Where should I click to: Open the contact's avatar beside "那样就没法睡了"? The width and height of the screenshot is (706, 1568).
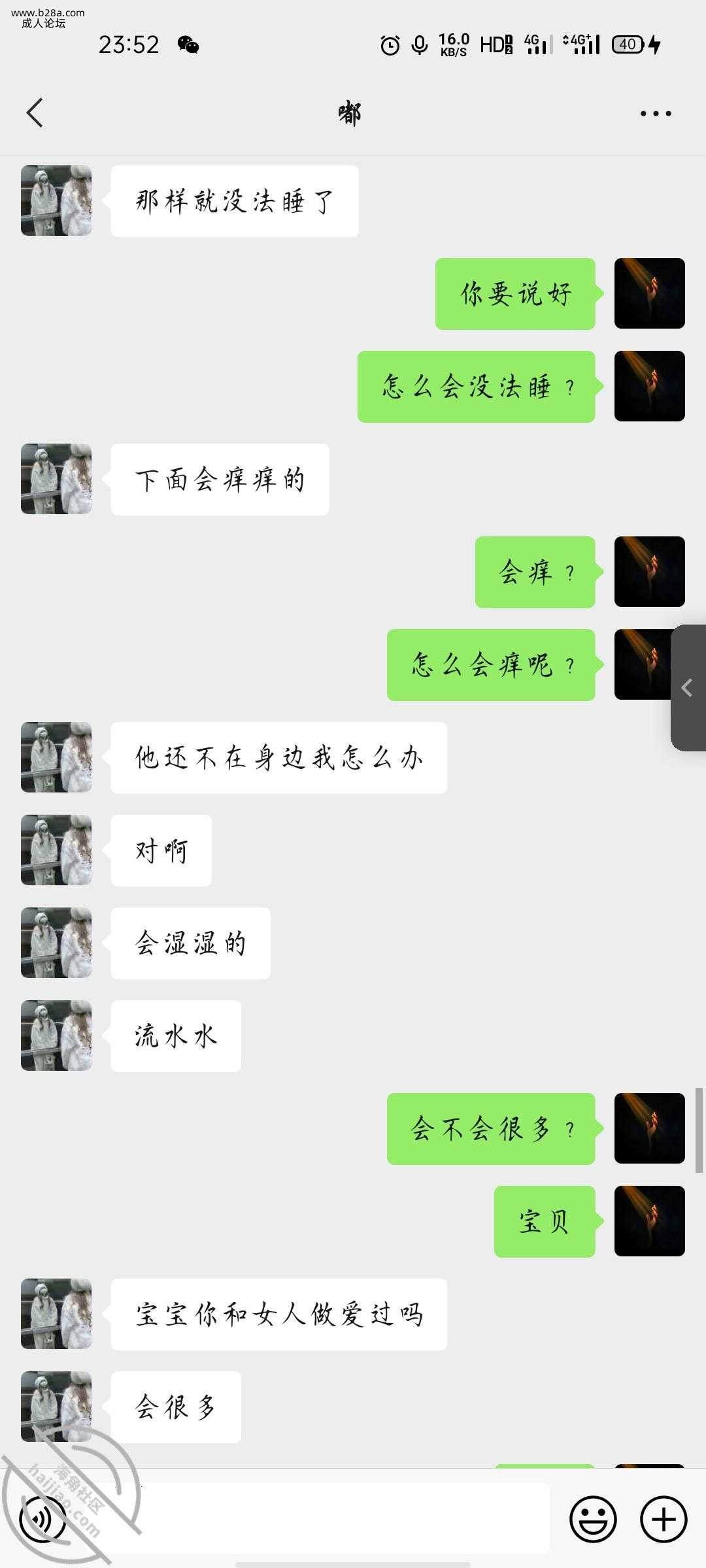pyautogui.click(x=56, y=201)
